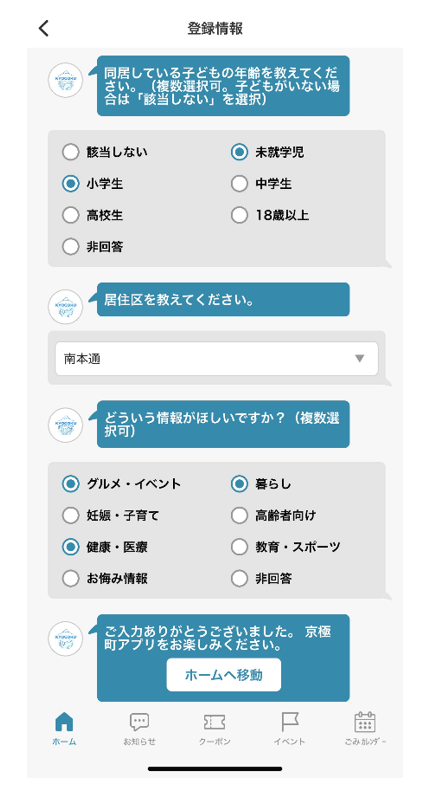
Task: Open the お知らせ tab
Action: click(139, 728)
